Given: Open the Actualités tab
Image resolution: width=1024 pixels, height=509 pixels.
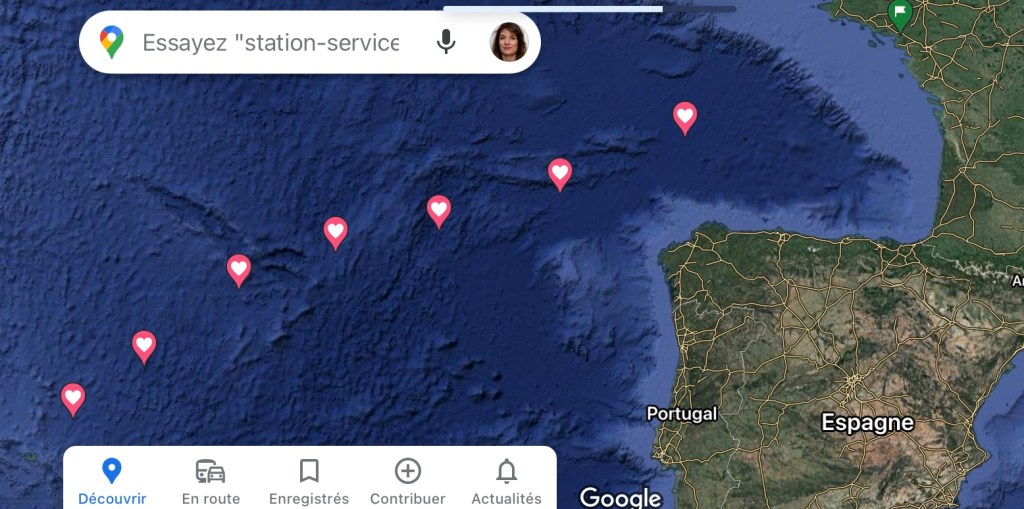Looking at the screenshot, I should click(506, 480).
